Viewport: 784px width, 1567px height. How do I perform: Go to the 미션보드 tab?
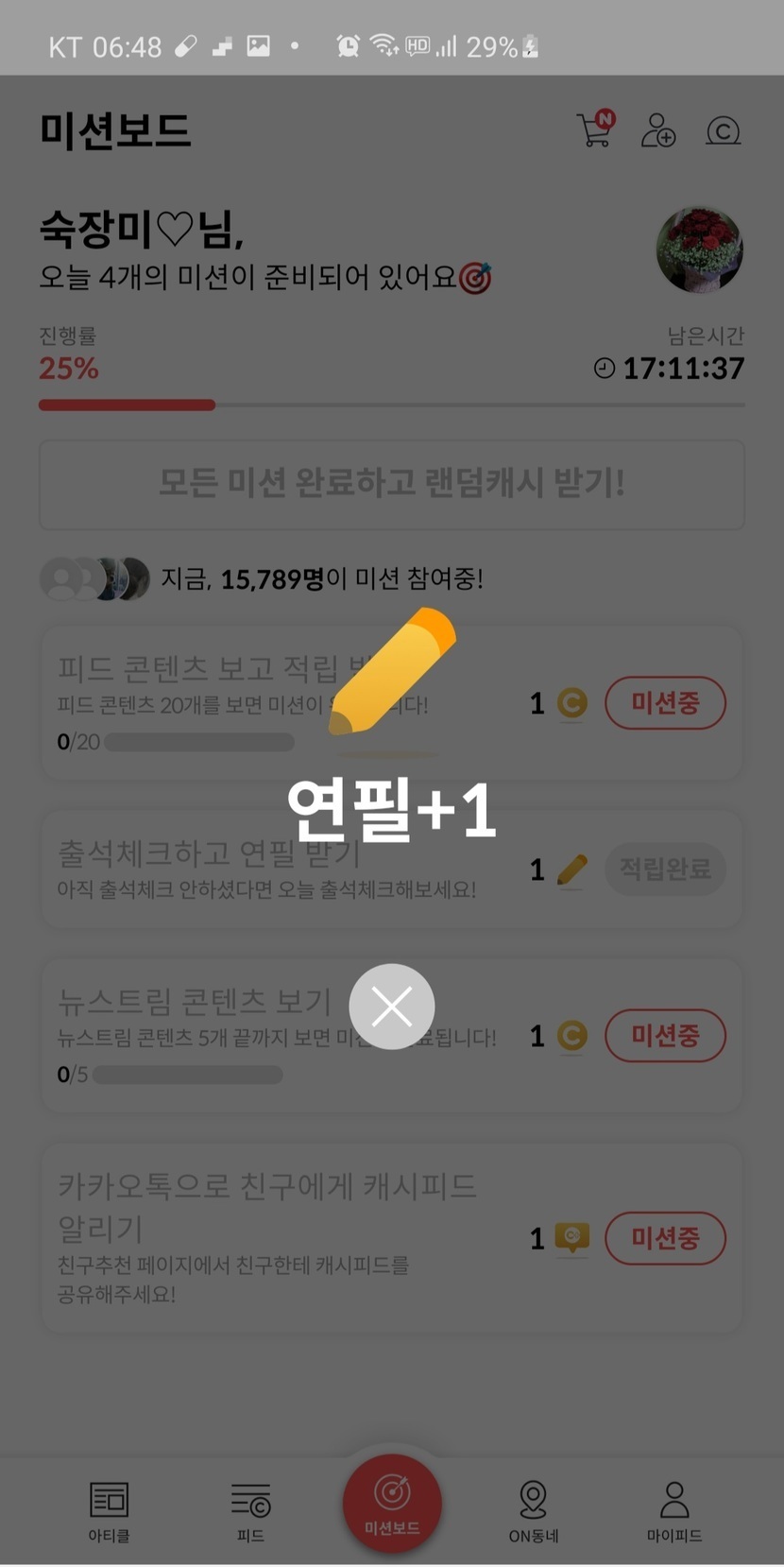click(391, 1503)
